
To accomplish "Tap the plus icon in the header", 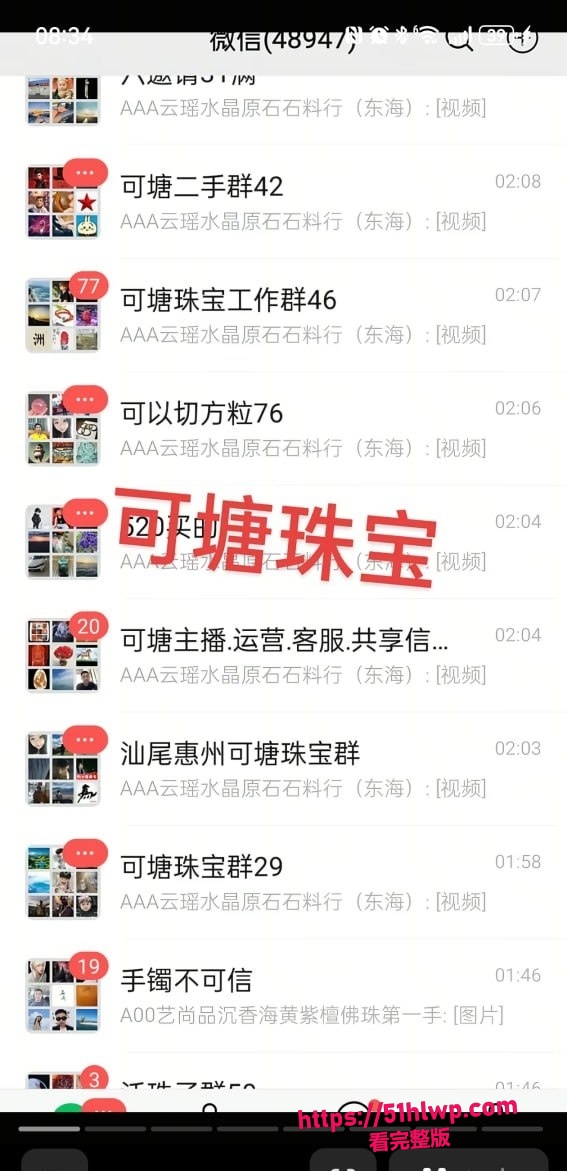I will [523, 39].
